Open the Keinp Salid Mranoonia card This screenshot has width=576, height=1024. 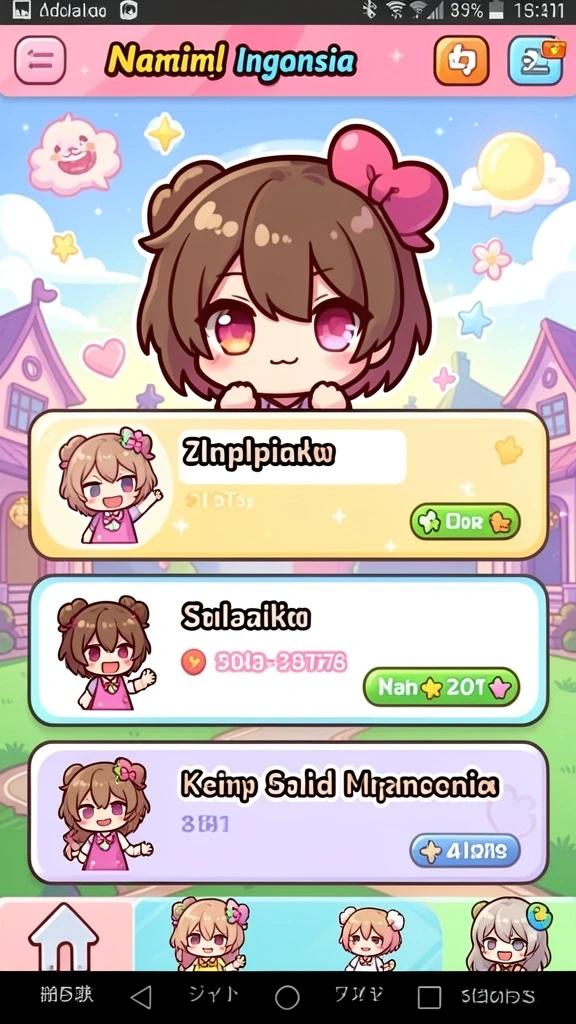(288, 812)
